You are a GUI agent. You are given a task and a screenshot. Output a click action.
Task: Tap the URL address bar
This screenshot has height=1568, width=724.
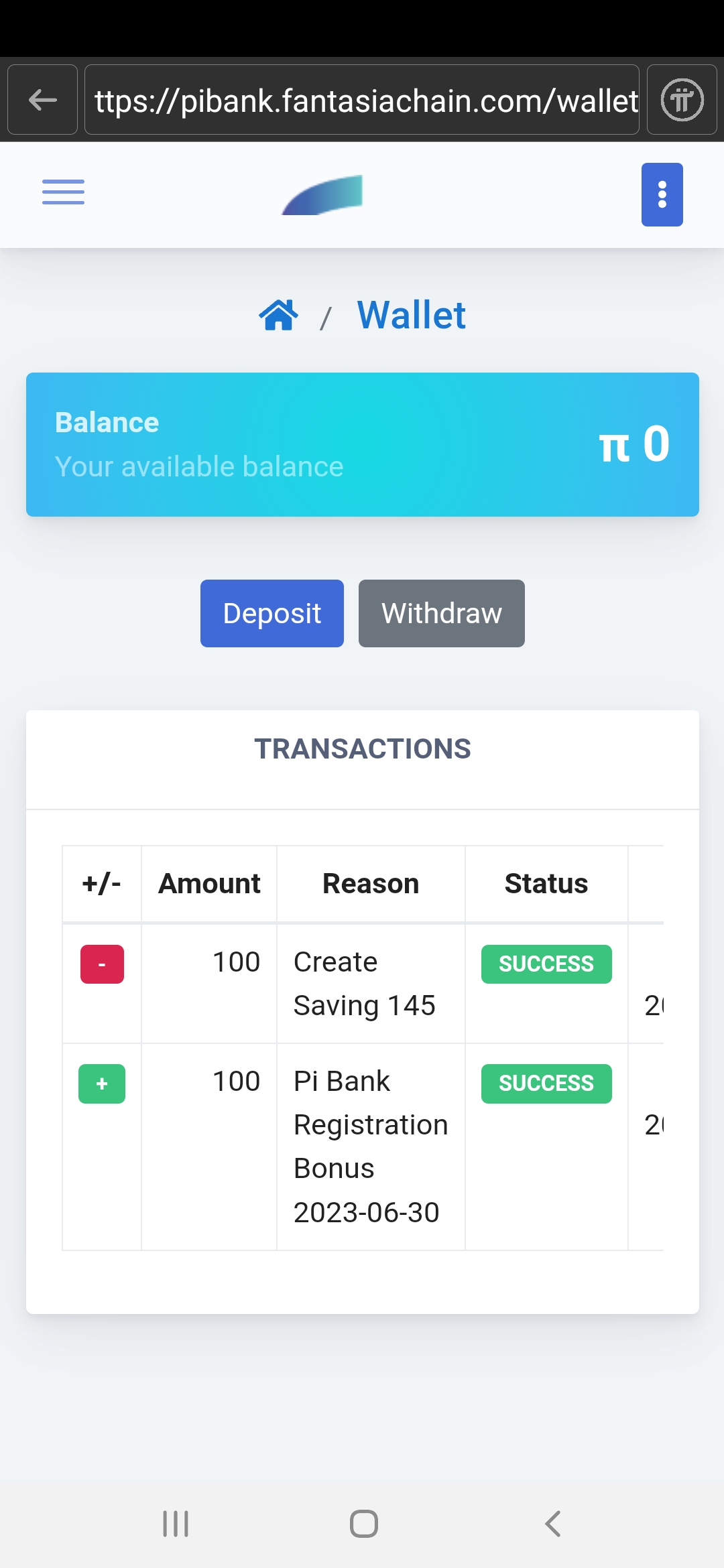pos(362,101)
